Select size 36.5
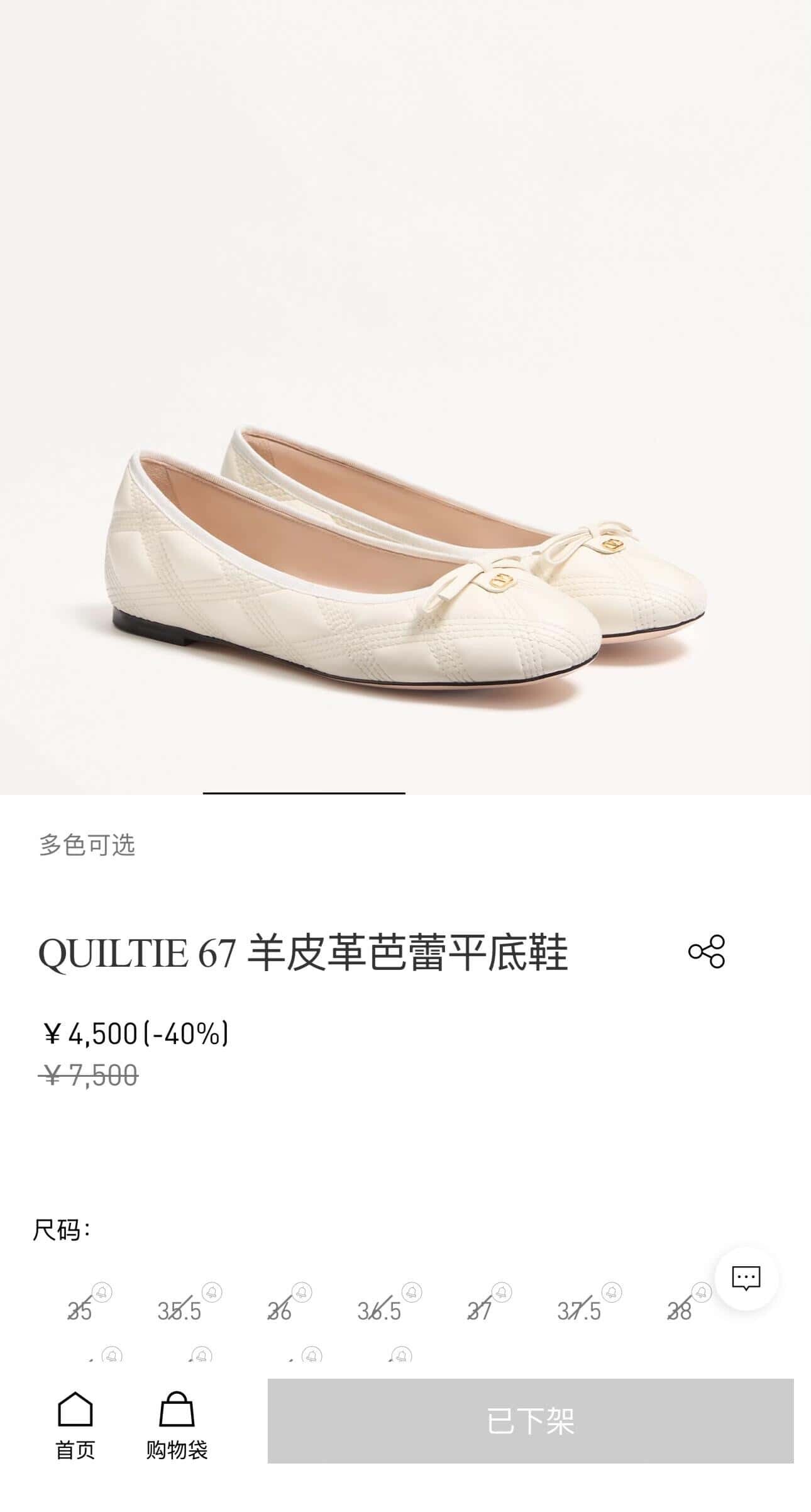The height and width of the screenshot is (1512, 811). coord(379,1311)
